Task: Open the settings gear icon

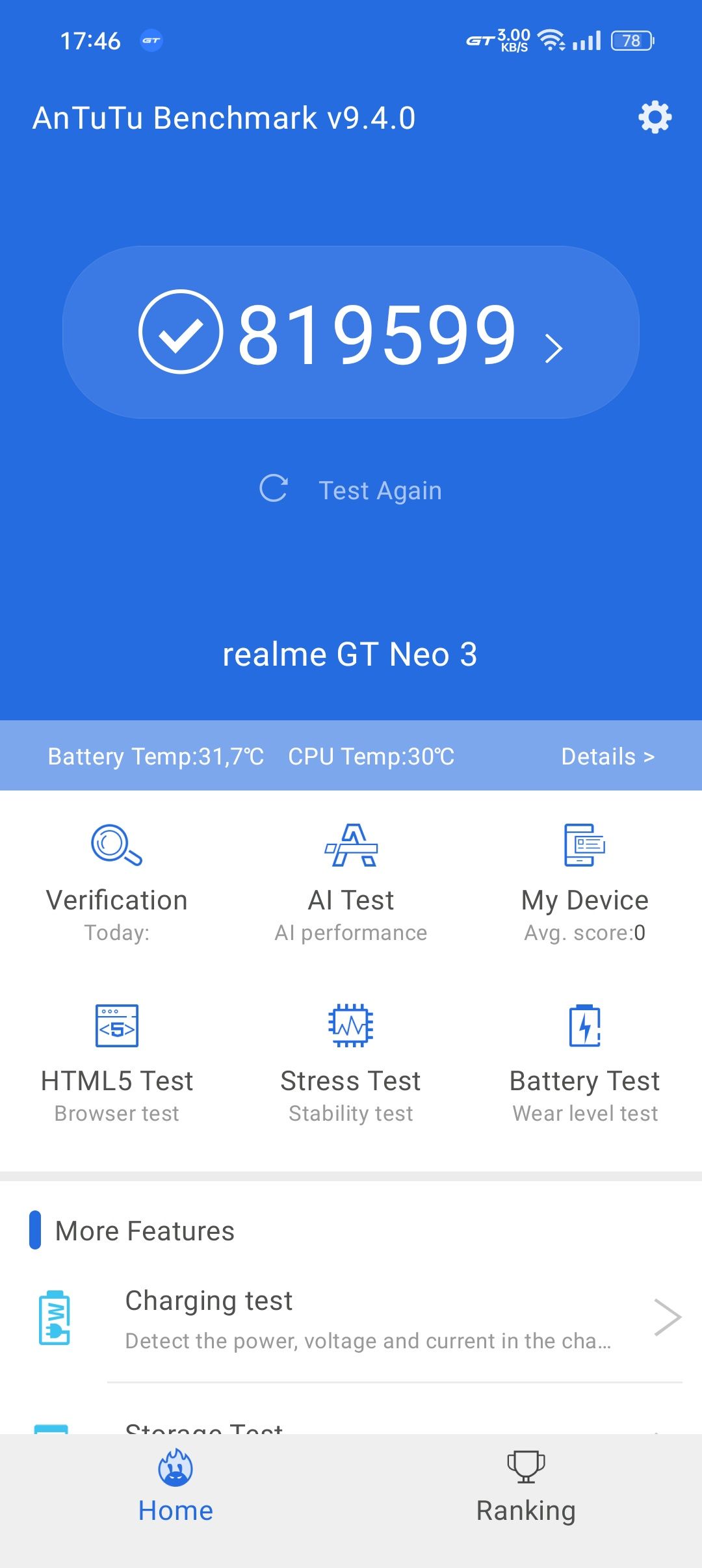Action: [x=655, y=118]
